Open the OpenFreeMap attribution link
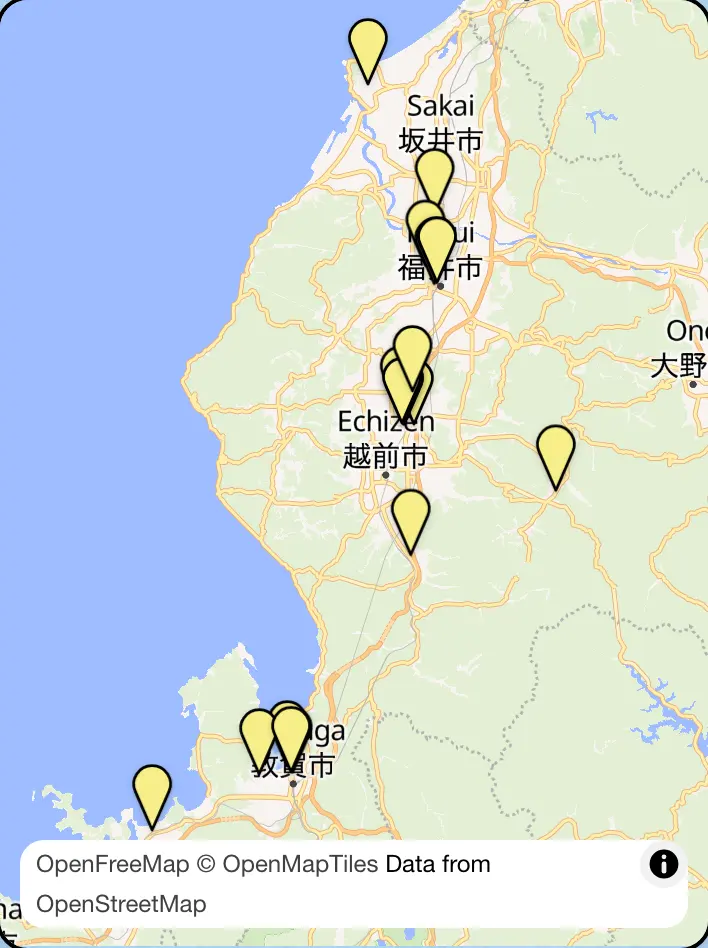The width and height of the screenshot is (708, 948). coord(112,865)
